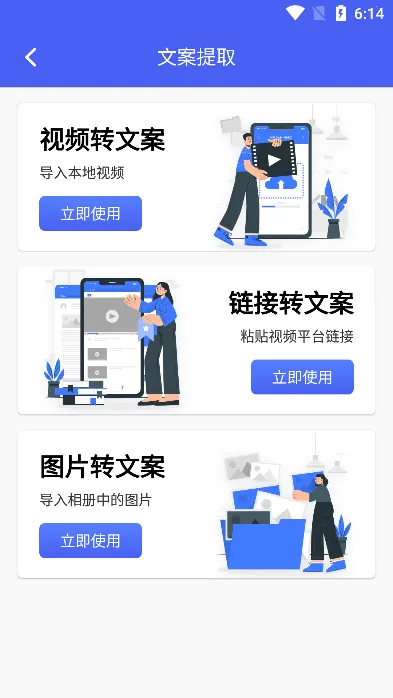Tap 立即使用 under 链接转文案
Screen dimensions: 393x698
coord(302,377)
